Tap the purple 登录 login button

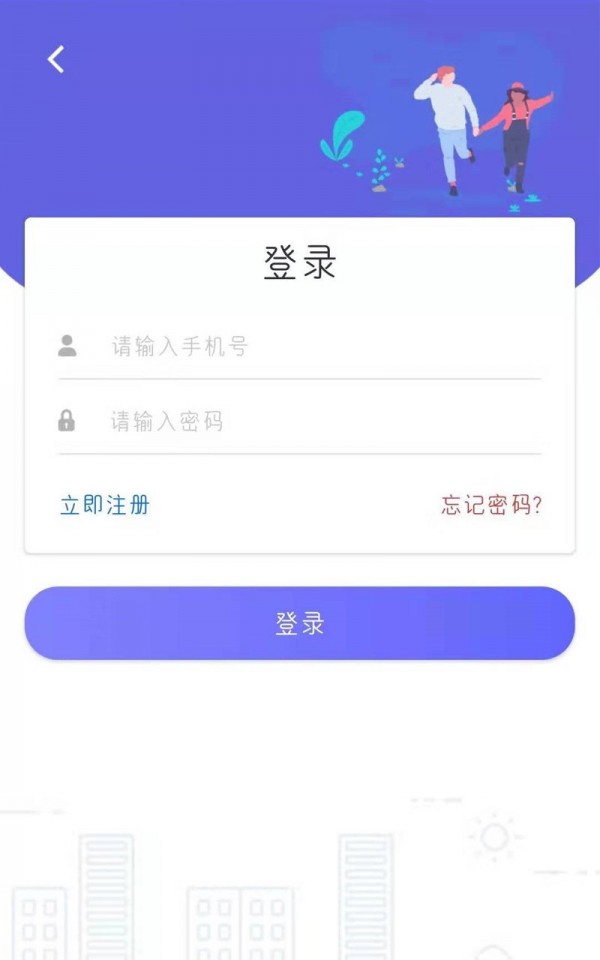pos(300,623)
